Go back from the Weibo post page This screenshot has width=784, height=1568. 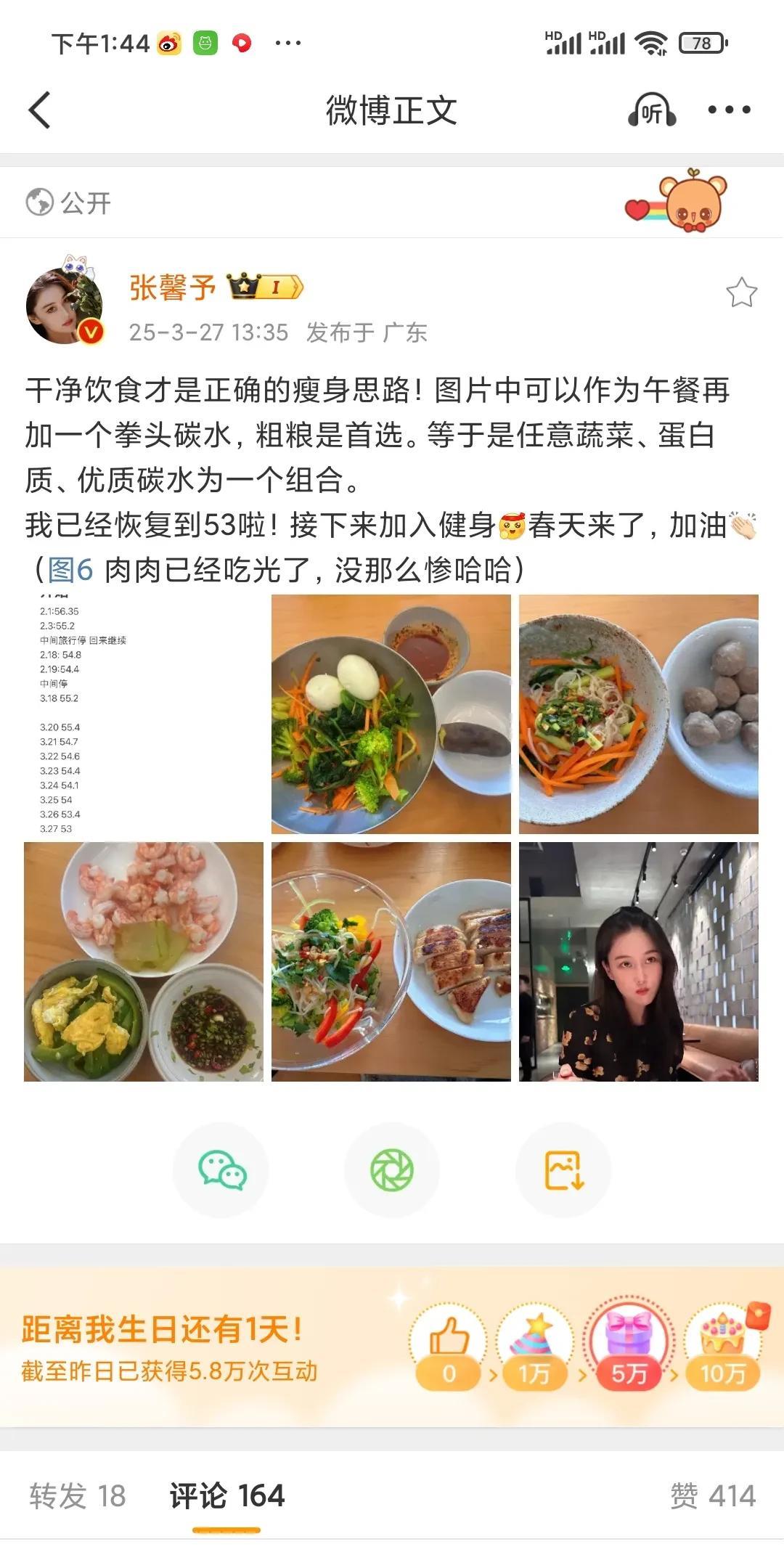click(40, 110)
